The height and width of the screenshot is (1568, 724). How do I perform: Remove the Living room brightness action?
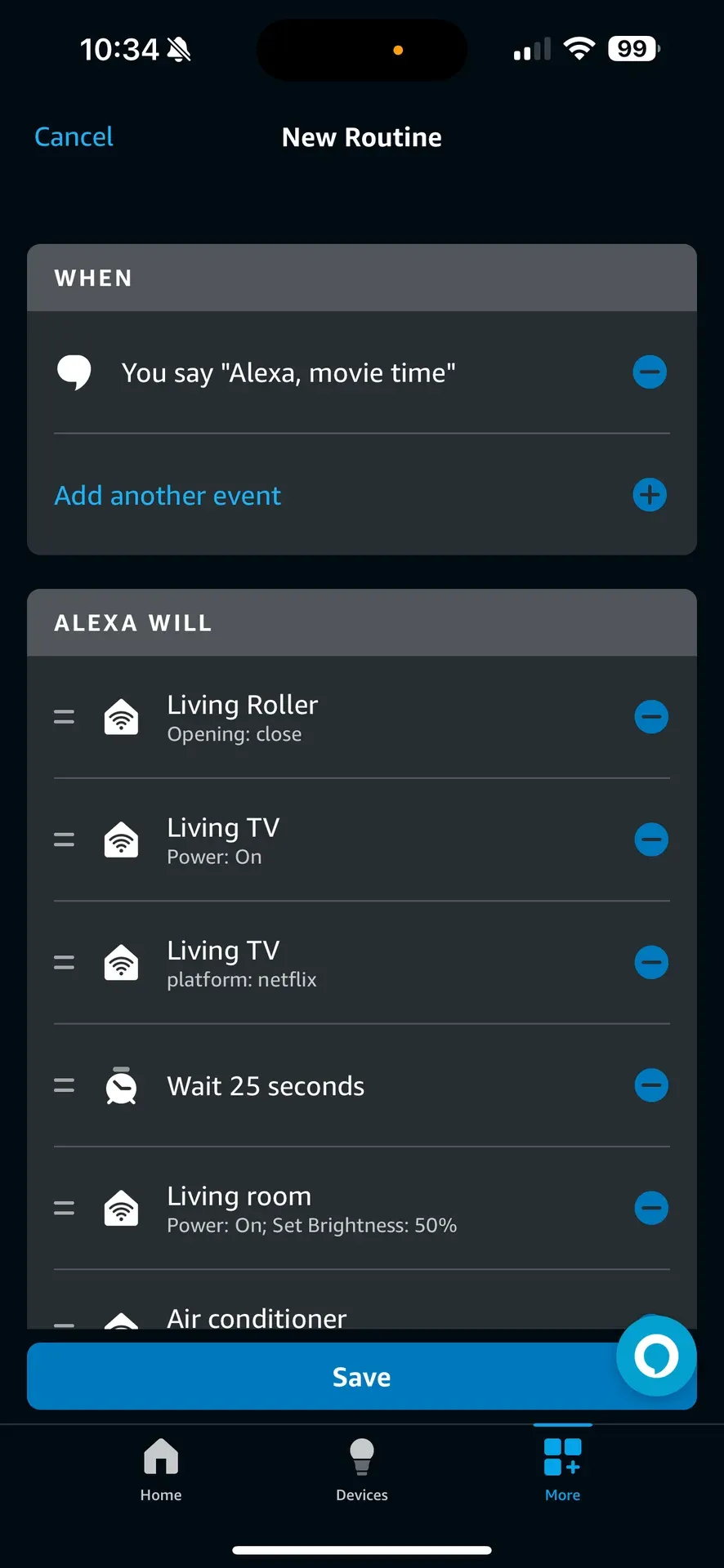click(651, 1208)
